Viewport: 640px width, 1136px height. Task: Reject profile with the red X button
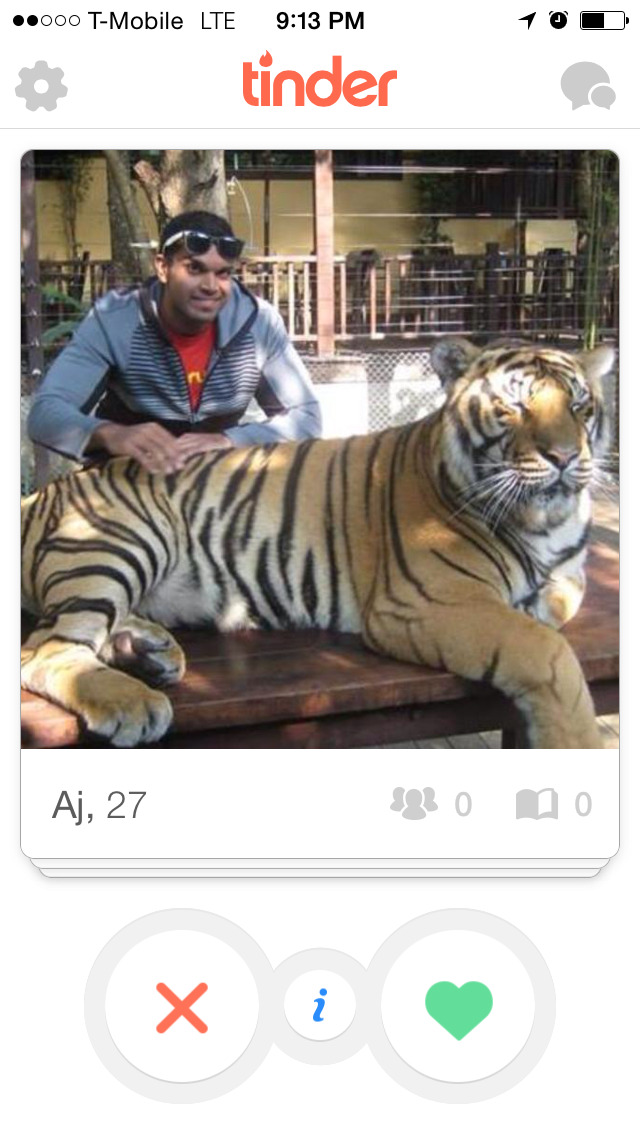pyautogui.click(x=182, y=1007)
